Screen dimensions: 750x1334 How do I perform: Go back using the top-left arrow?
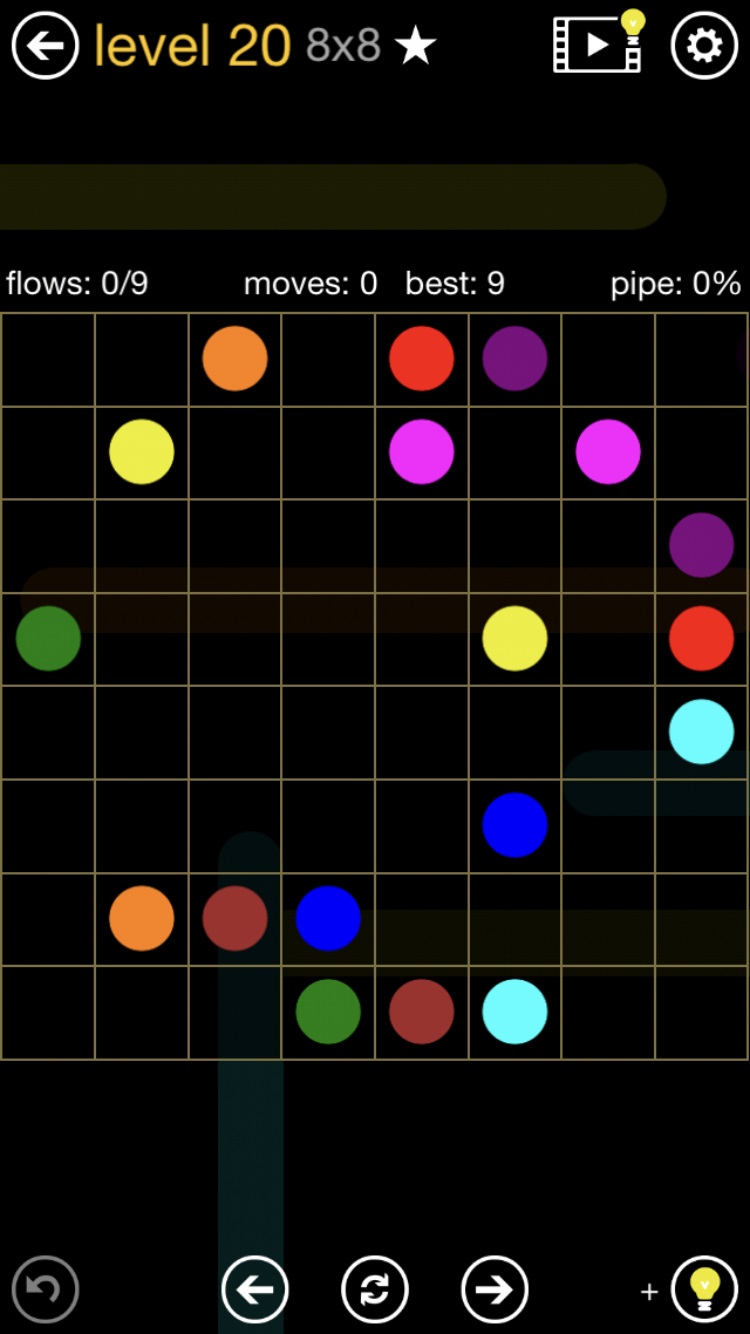pos(45,46)
